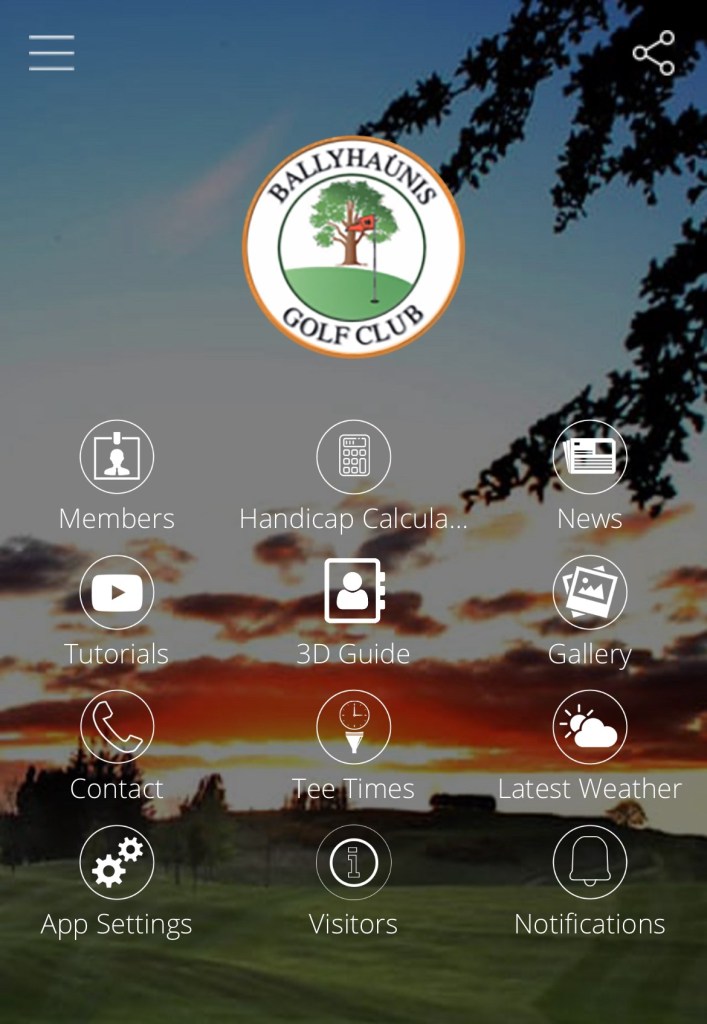The height and width of the screenshot is (1024, 707).
Task: View the Latest Weather
Action: 590,727
